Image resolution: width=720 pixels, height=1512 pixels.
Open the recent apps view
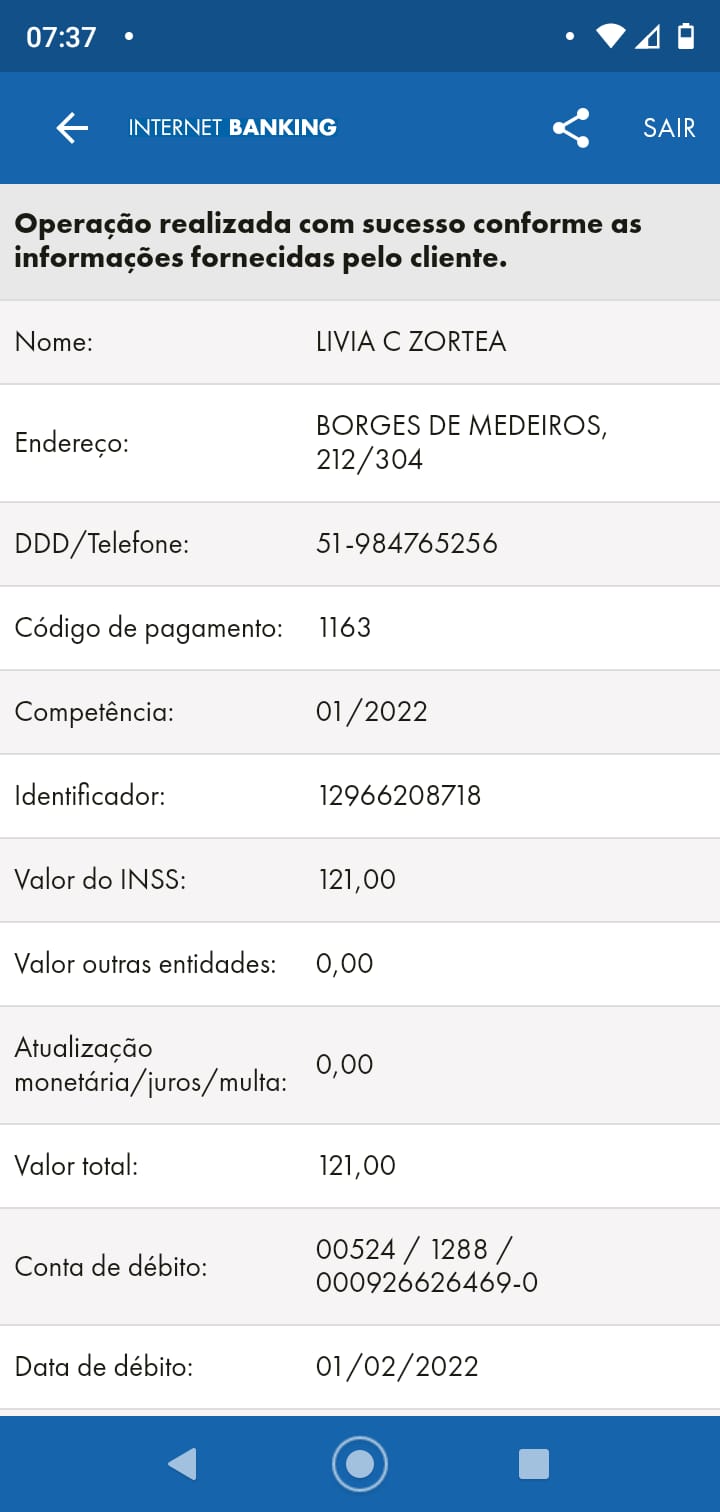point(534,1464)
